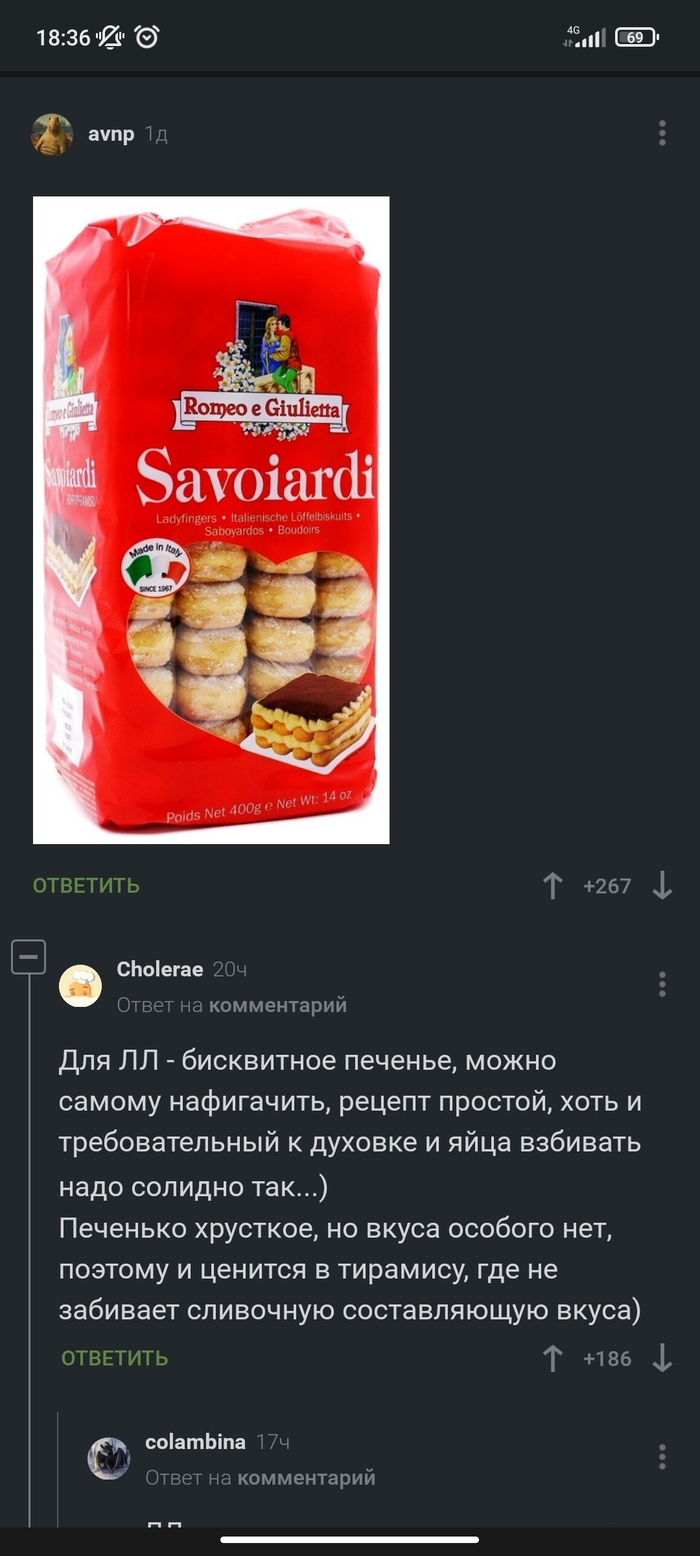Open colambina username link

pyautogui.click(x=195, y=1442)
